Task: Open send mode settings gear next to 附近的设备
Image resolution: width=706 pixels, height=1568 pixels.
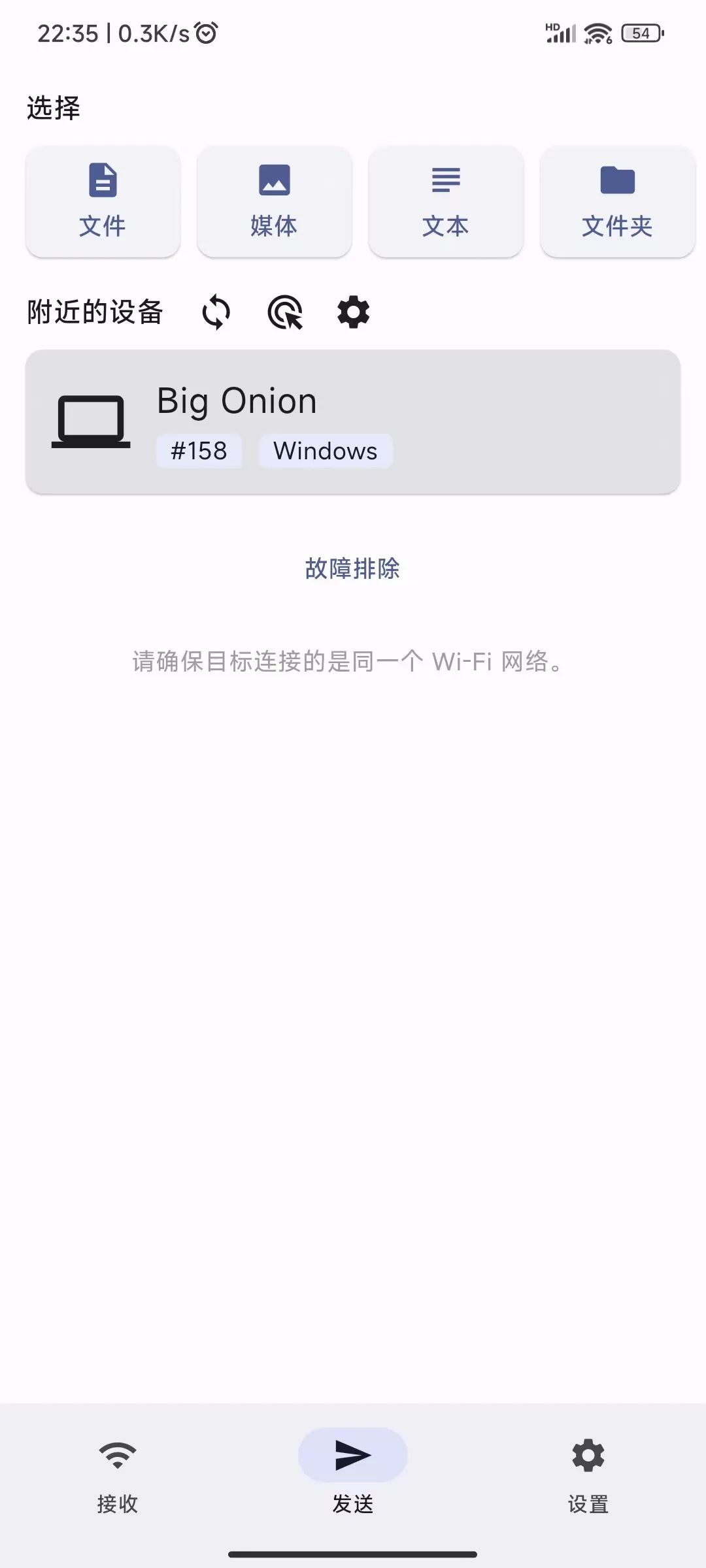Action: point(354,312)
